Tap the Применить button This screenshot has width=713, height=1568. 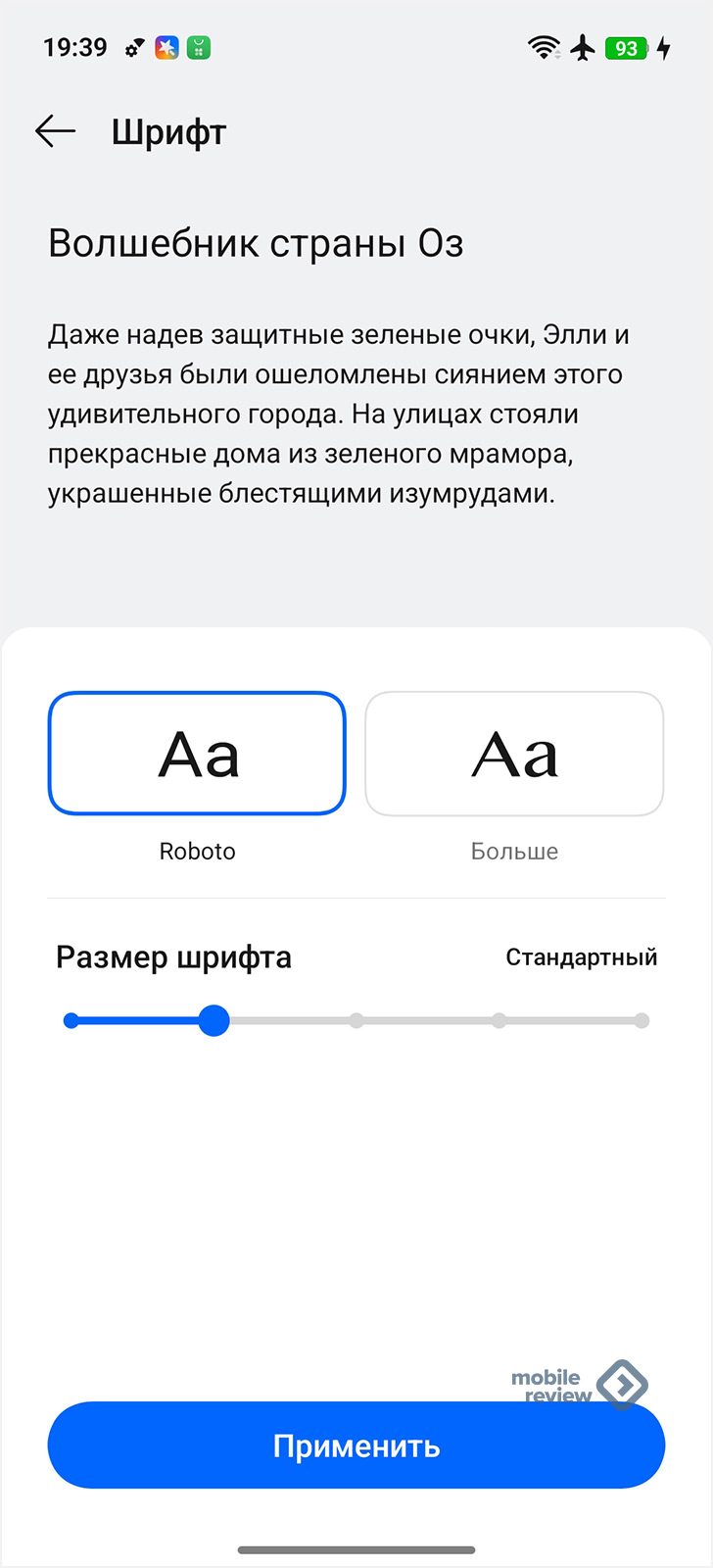pyautogui.click(x=356, y=1445)
